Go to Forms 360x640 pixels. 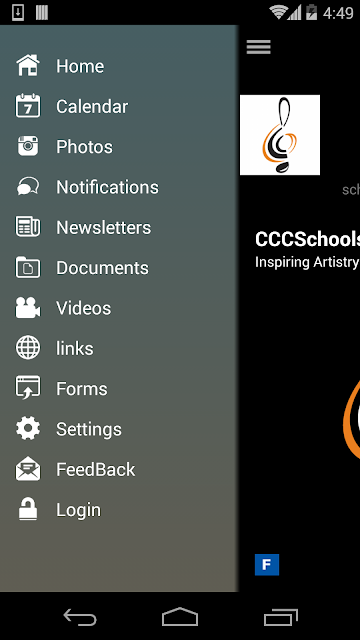[119, 389]
